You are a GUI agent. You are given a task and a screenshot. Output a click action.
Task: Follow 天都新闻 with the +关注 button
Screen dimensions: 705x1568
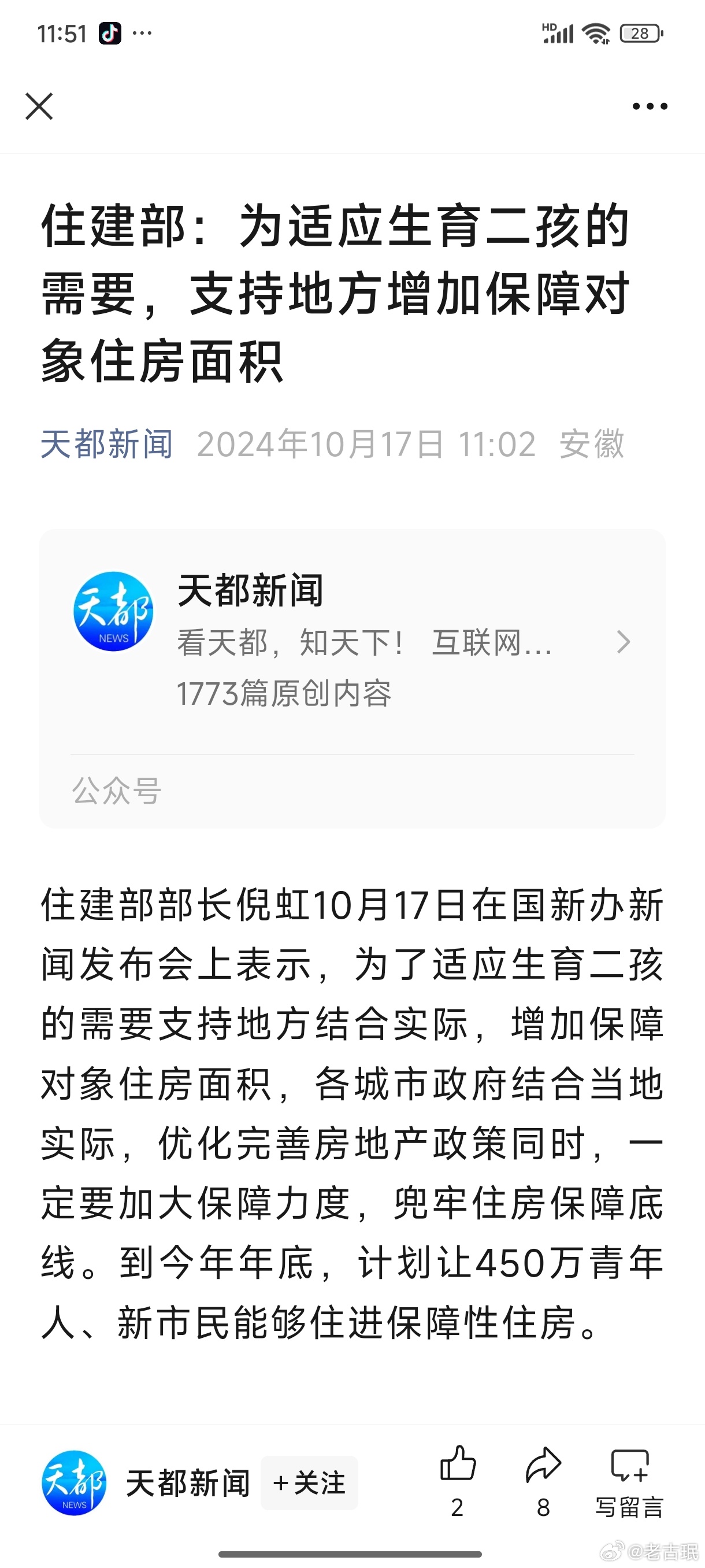(309, 1483)
